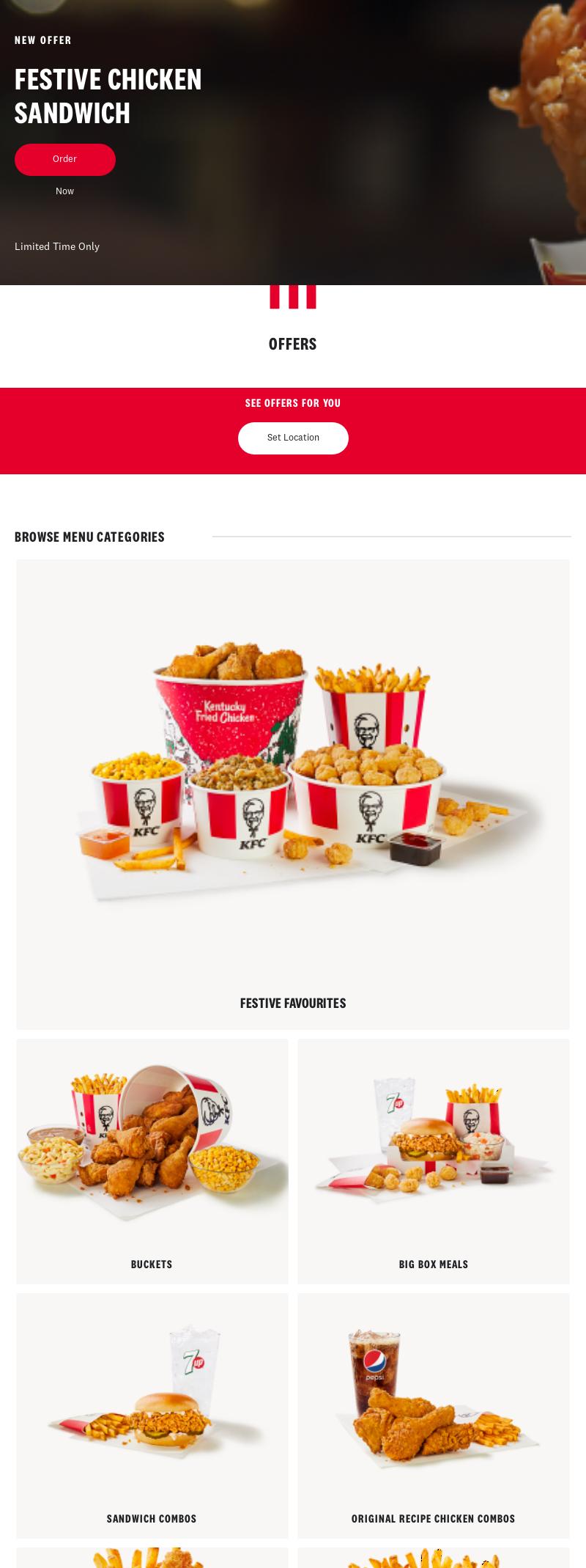Click the KFC bucket stripes logo icon

coord(293,293)
